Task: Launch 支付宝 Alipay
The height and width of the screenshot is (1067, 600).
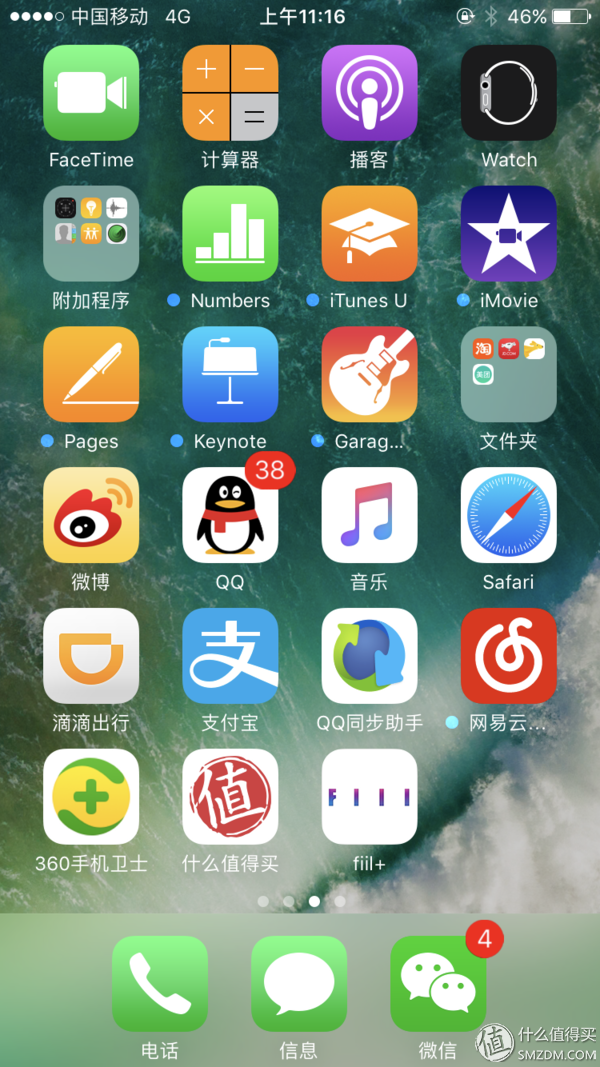Action: point(230,657)
